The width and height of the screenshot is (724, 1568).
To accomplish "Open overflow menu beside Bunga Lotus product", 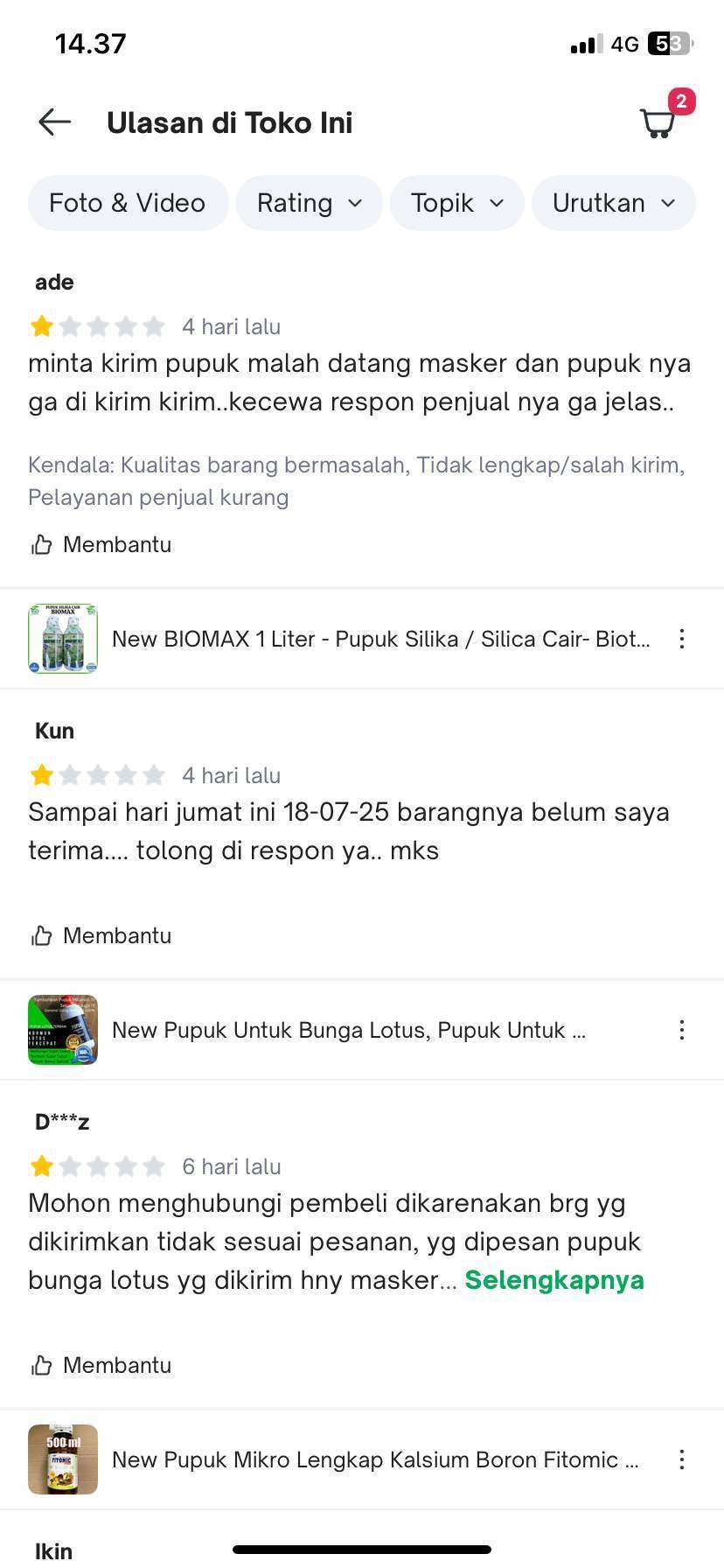I will 682,1030.
